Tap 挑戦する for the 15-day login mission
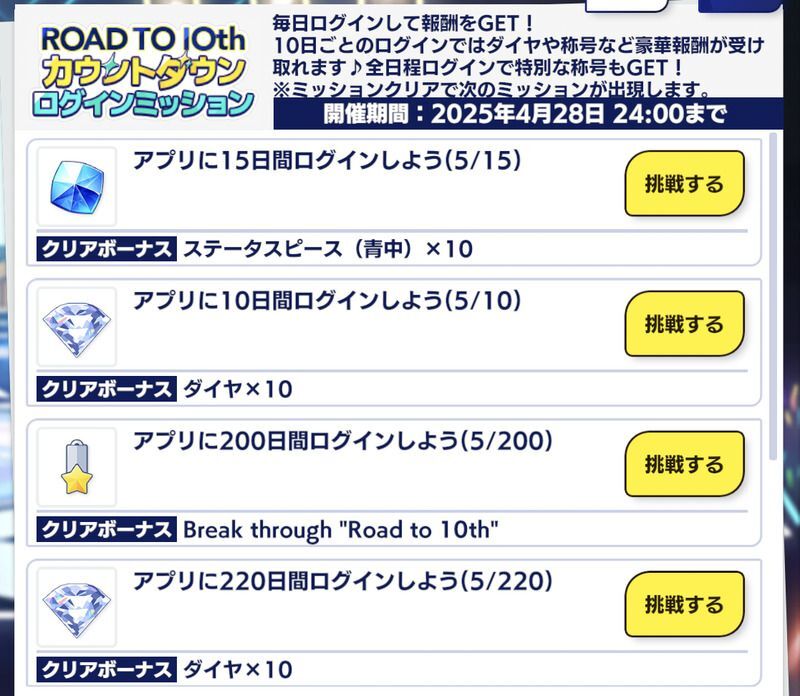The width and height of the screenshot is (800, 696). click(x=684, y=185)
